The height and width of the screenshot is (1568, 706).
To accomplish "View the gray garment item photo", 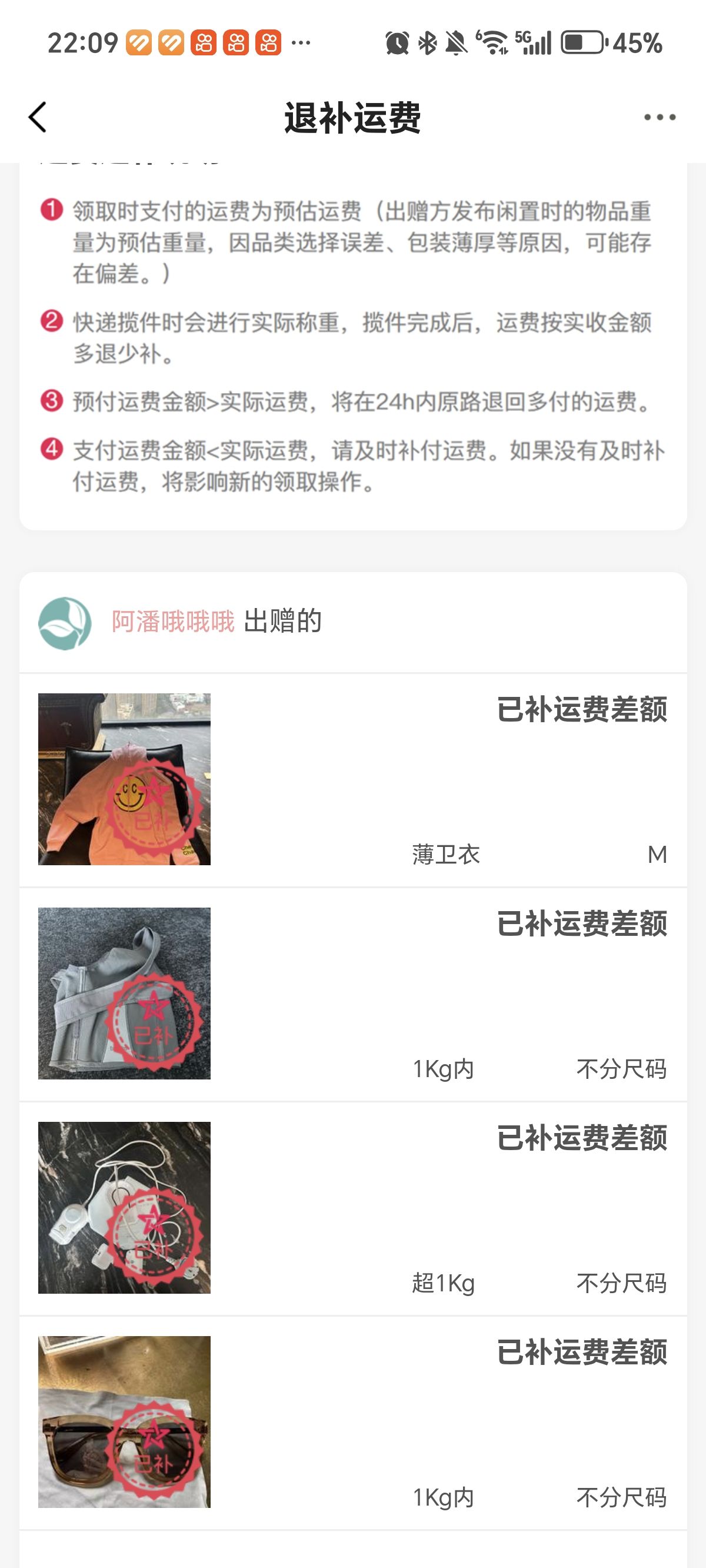I will pyautogui.click(x=124, y=994).
